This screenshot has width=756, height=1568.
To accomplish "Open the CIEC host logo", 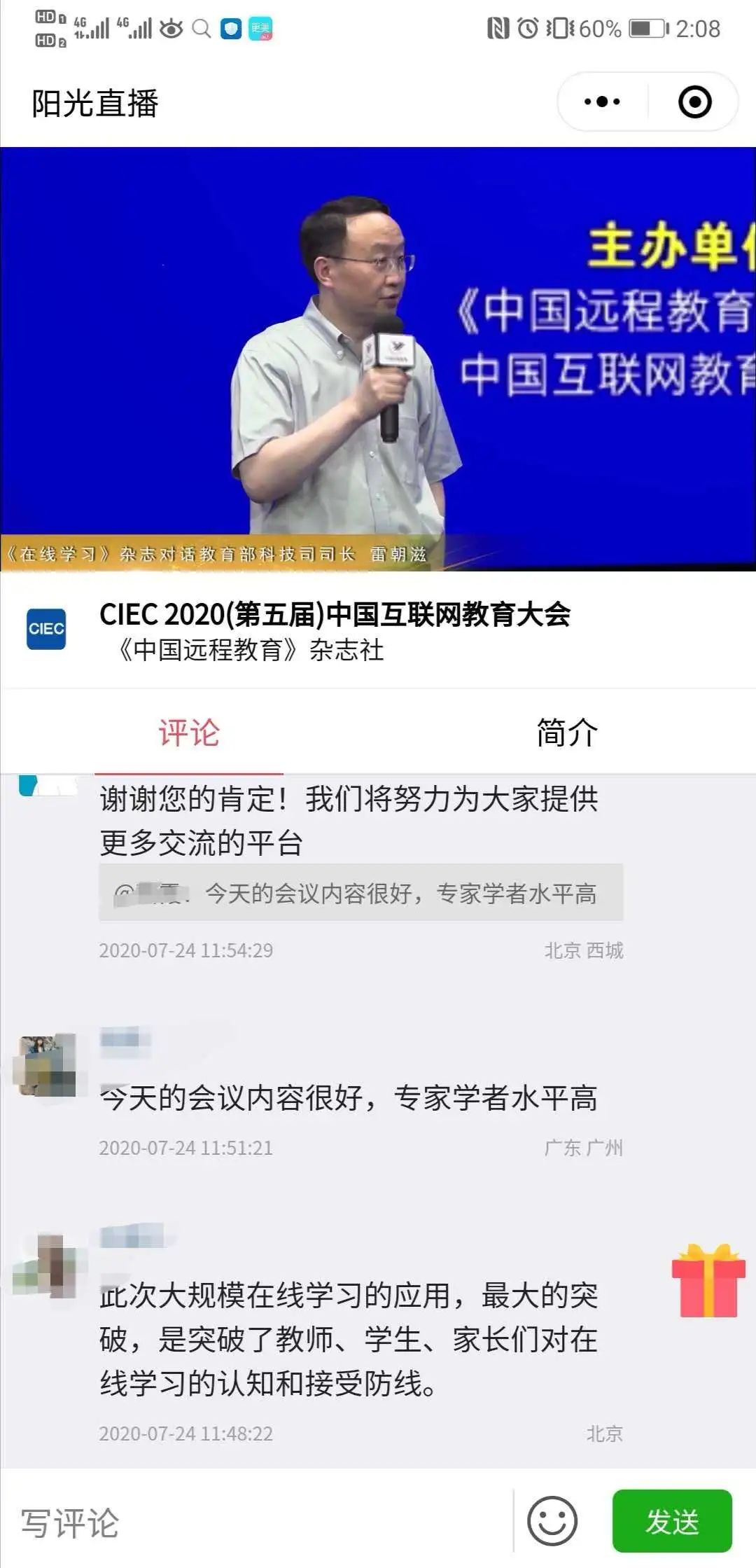I will tap(46, 629).
